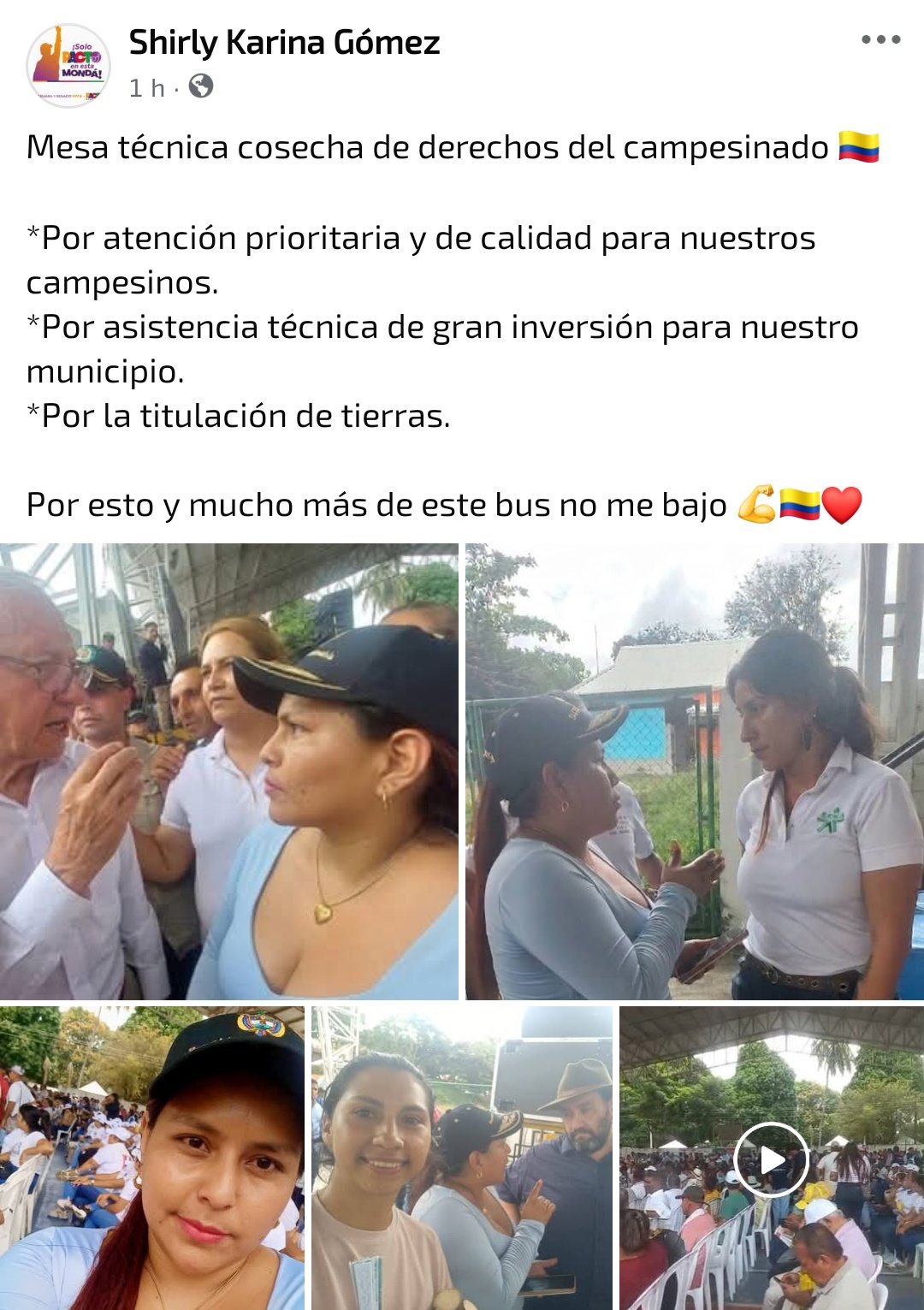924x1310 pixels.
Task: Tap the name Shirly Karina Gómez
Action: tap(284, 43)
